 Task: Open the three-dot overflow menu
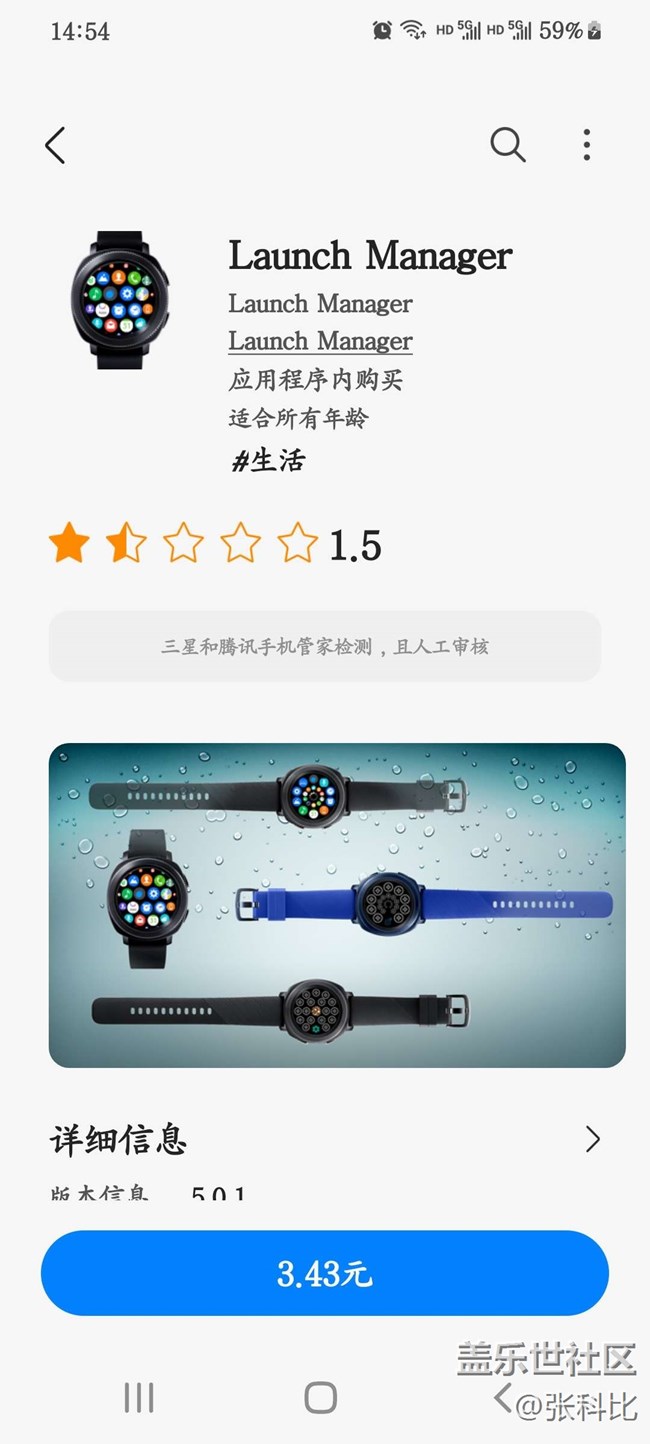pos(587,146)
